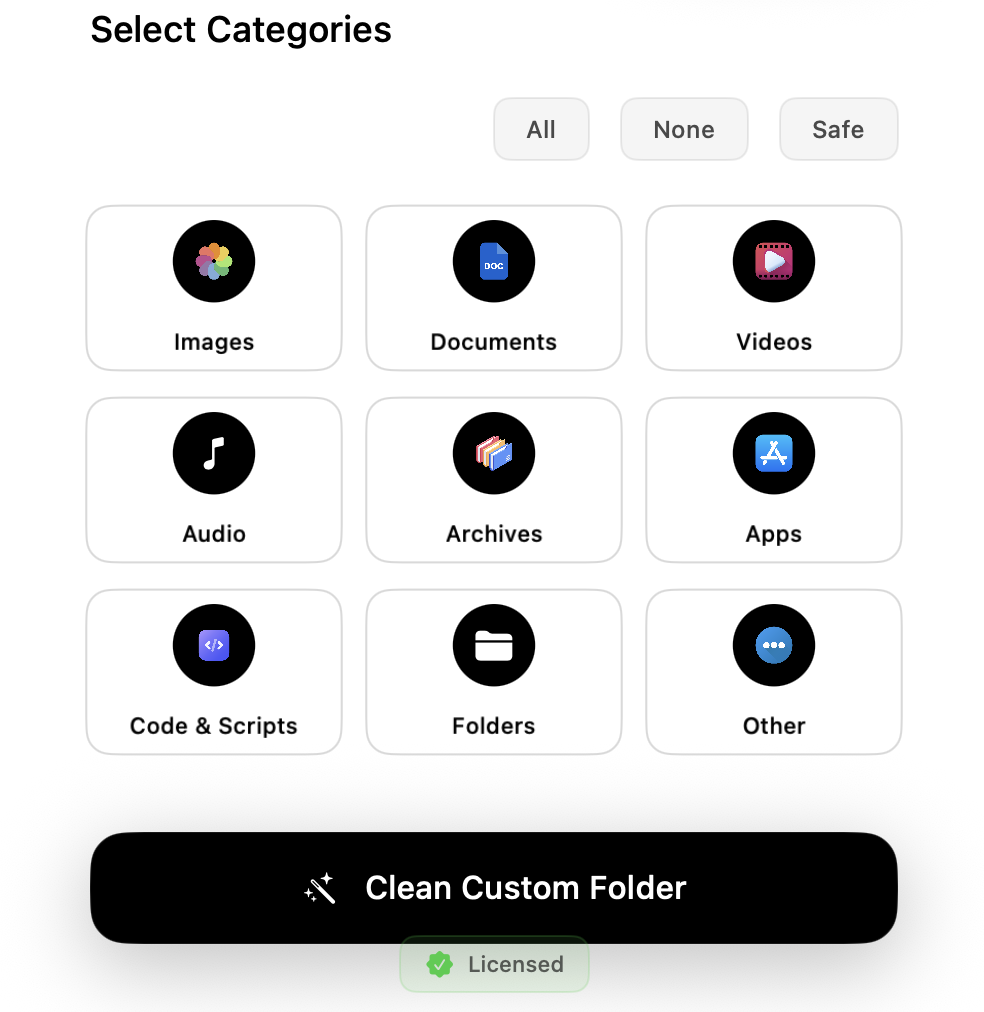Image resolution: width=984 pixels, height=1012 pixels.
Task: Toggle the Videos category tile
Action: pos(774,288)
